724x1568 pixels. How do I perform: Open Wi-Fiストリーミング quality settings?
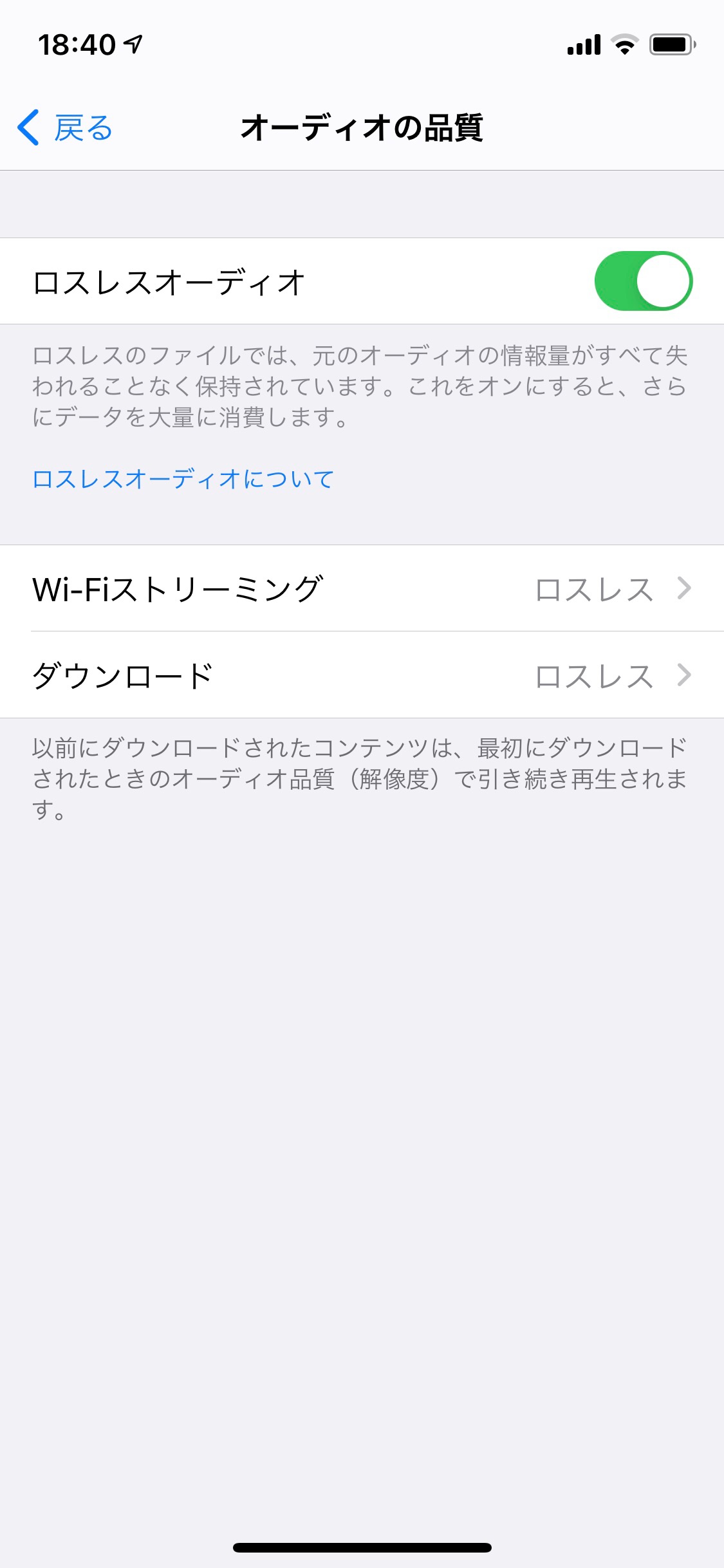[362, 588]
